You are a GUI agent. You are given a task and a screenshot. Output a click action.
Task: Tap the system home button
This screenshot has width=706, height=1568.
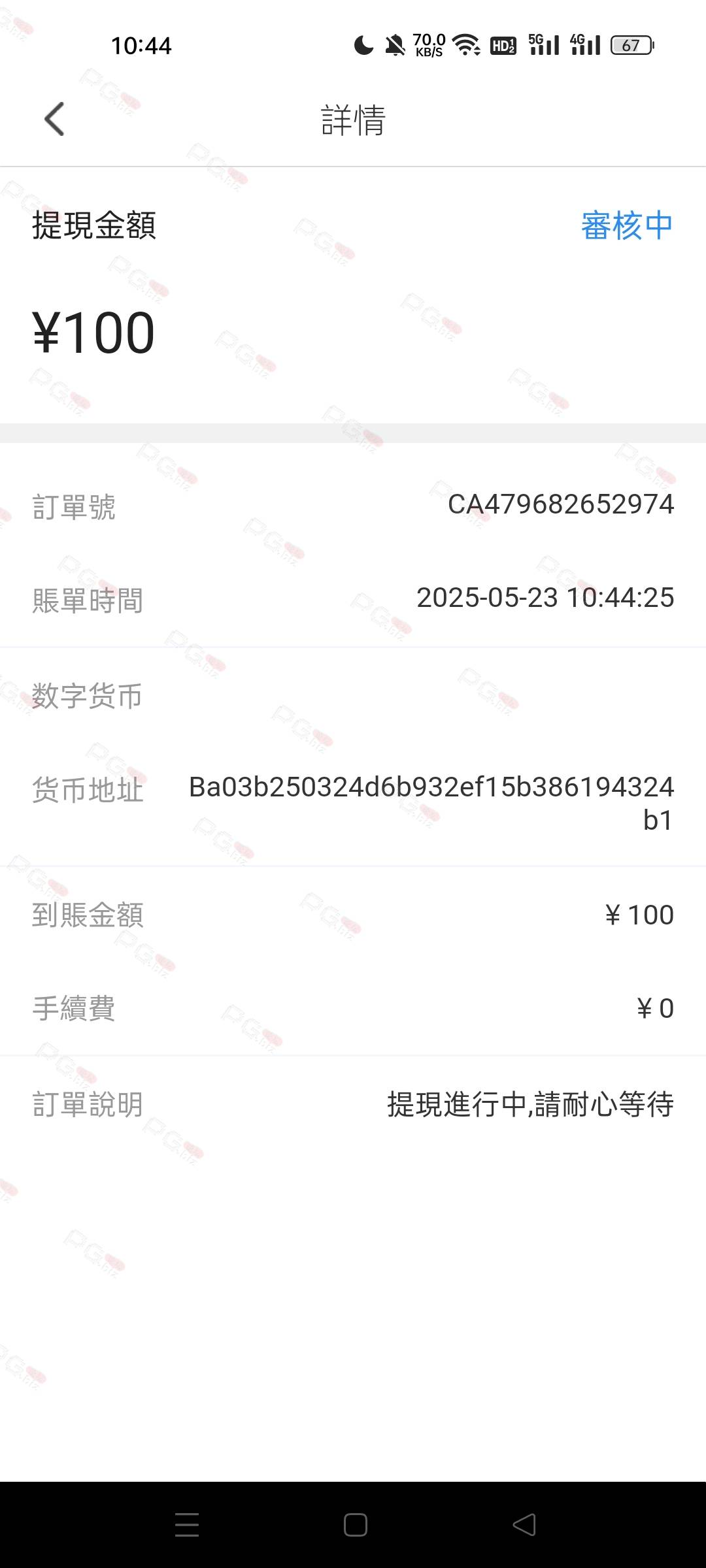(355, 1525)
